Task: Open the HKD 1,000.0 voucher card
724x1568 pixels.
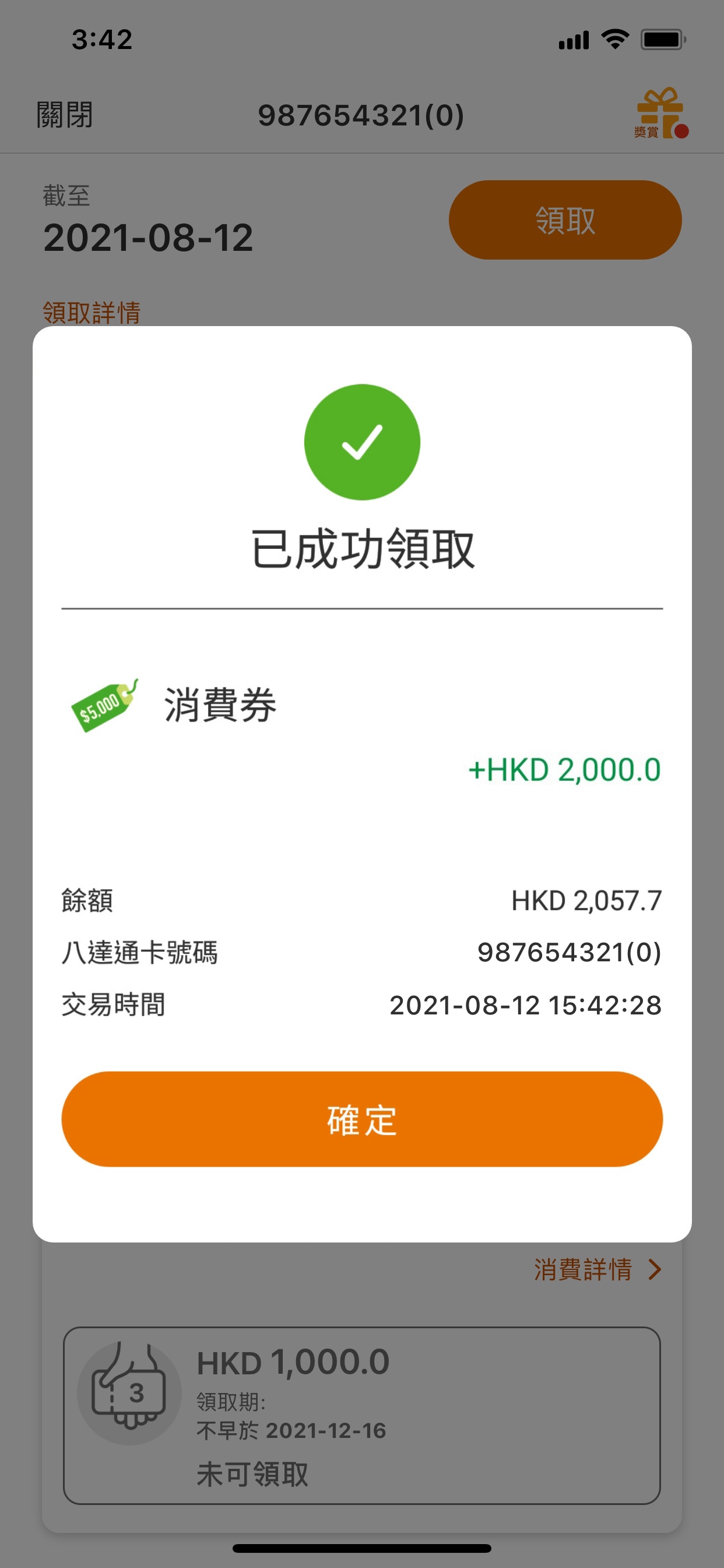Action: (x=361, y=1415)
